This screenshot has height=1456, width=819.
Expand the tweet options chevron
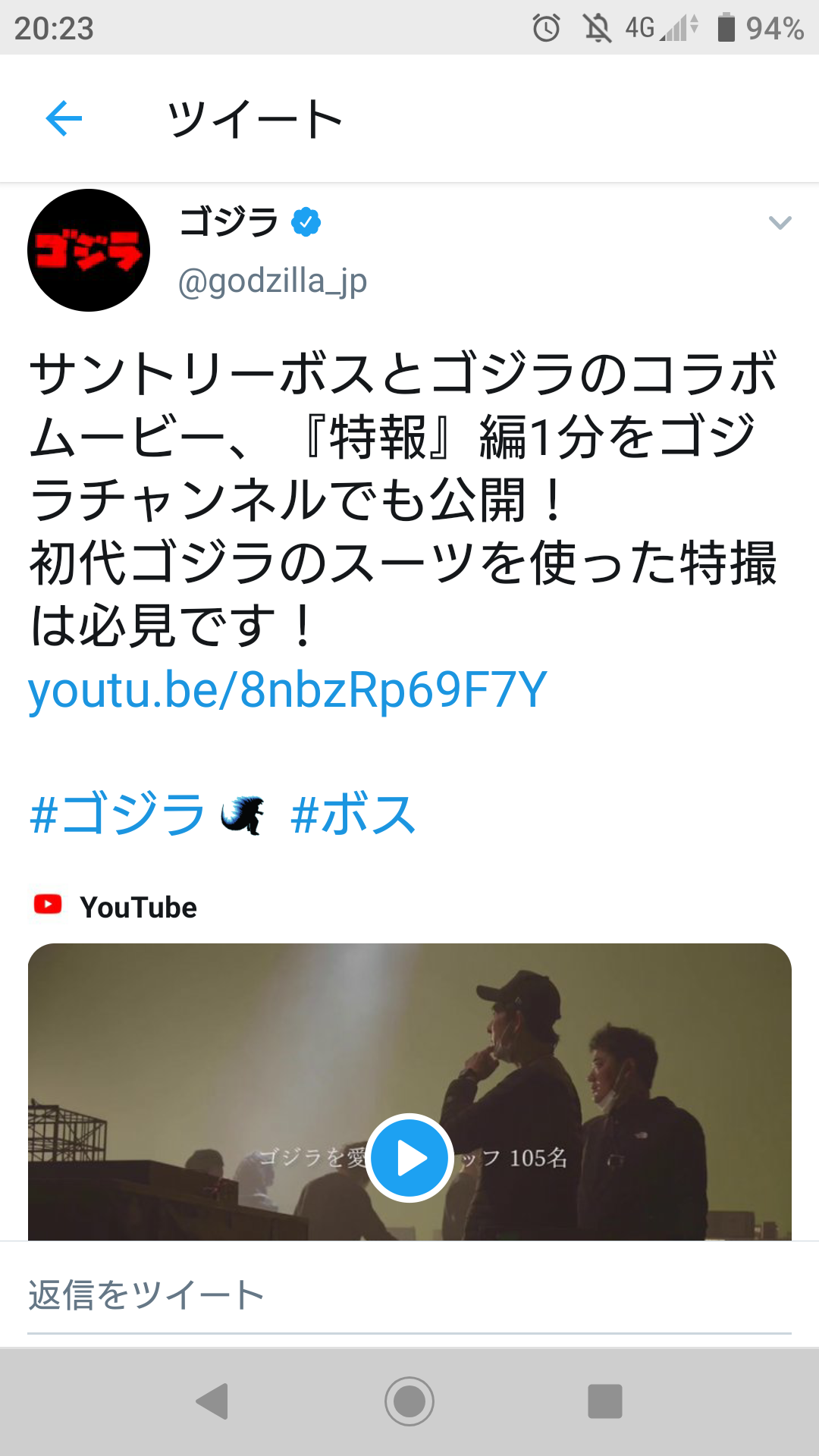(x=780, y=223)
